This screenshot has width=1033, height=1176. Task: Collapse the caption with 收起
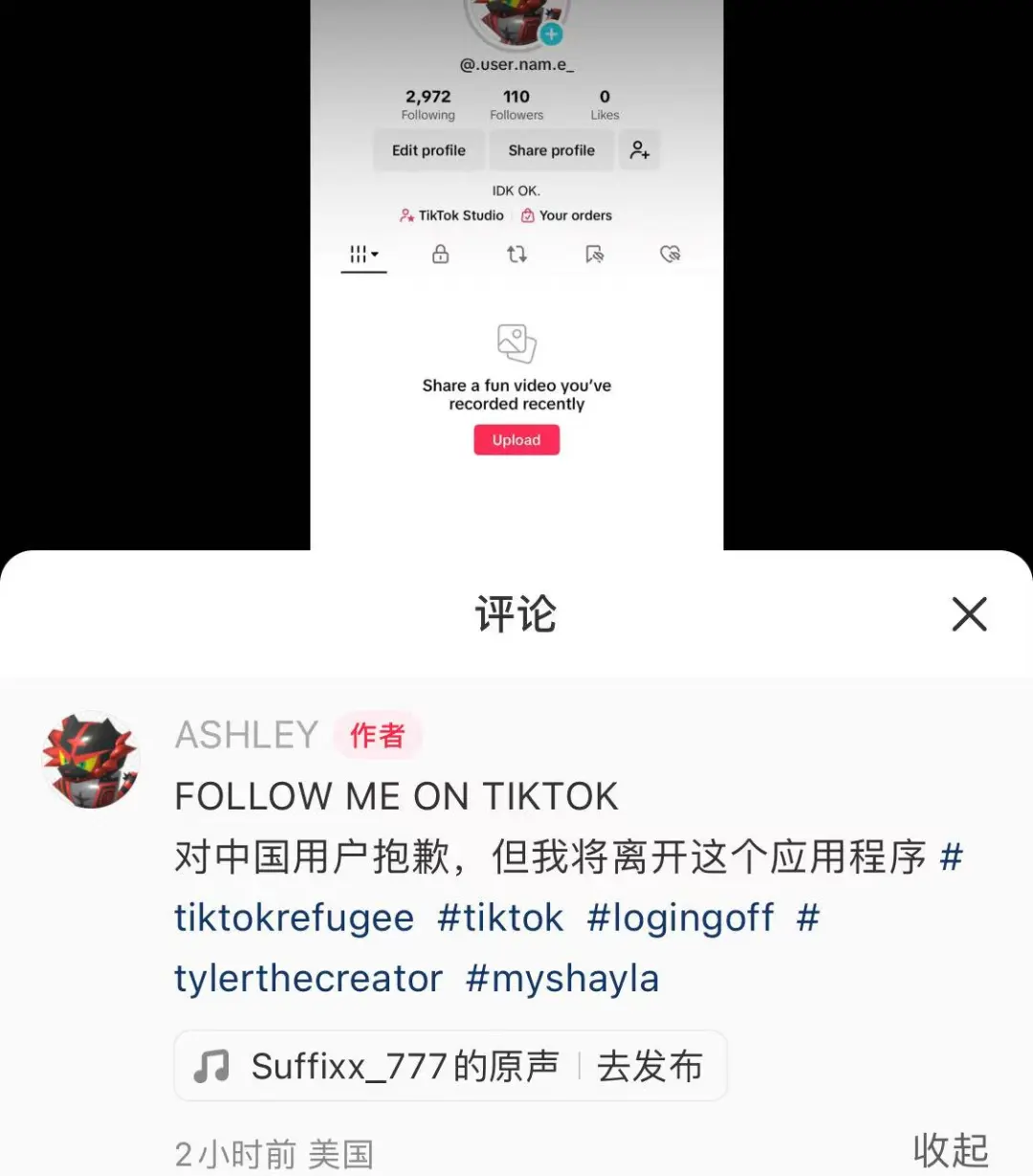[x=950, y=1150]
